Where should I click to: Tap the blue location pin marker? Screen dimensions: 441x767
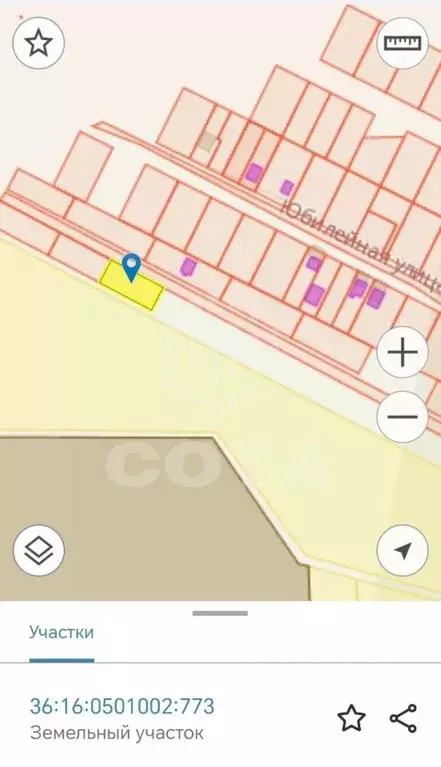[131, 267]
